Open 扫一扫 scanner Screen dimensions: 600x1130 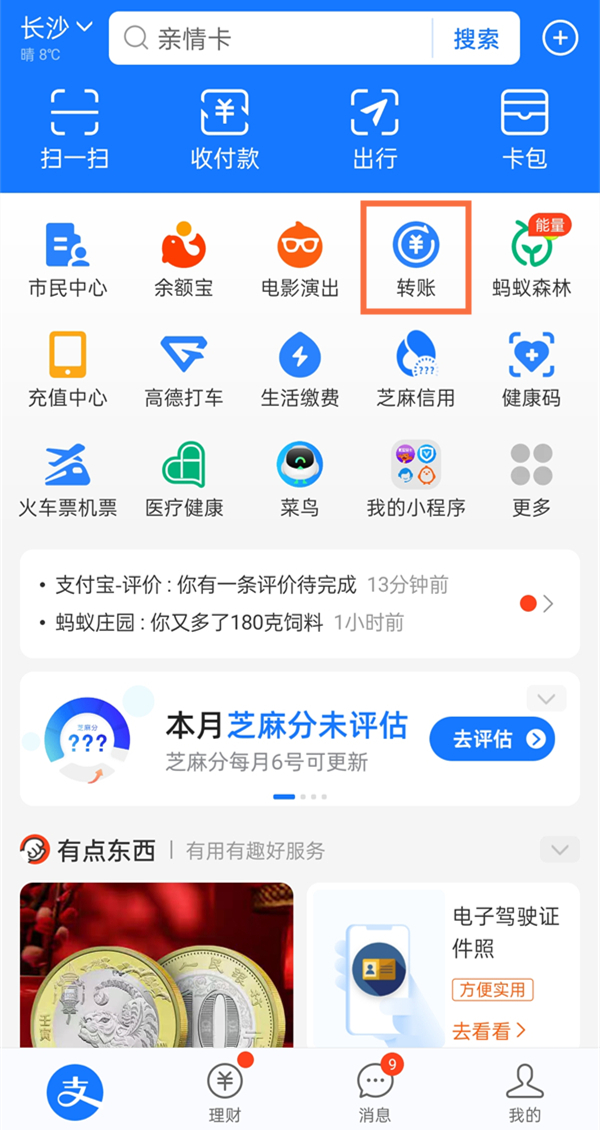(75, 129)
